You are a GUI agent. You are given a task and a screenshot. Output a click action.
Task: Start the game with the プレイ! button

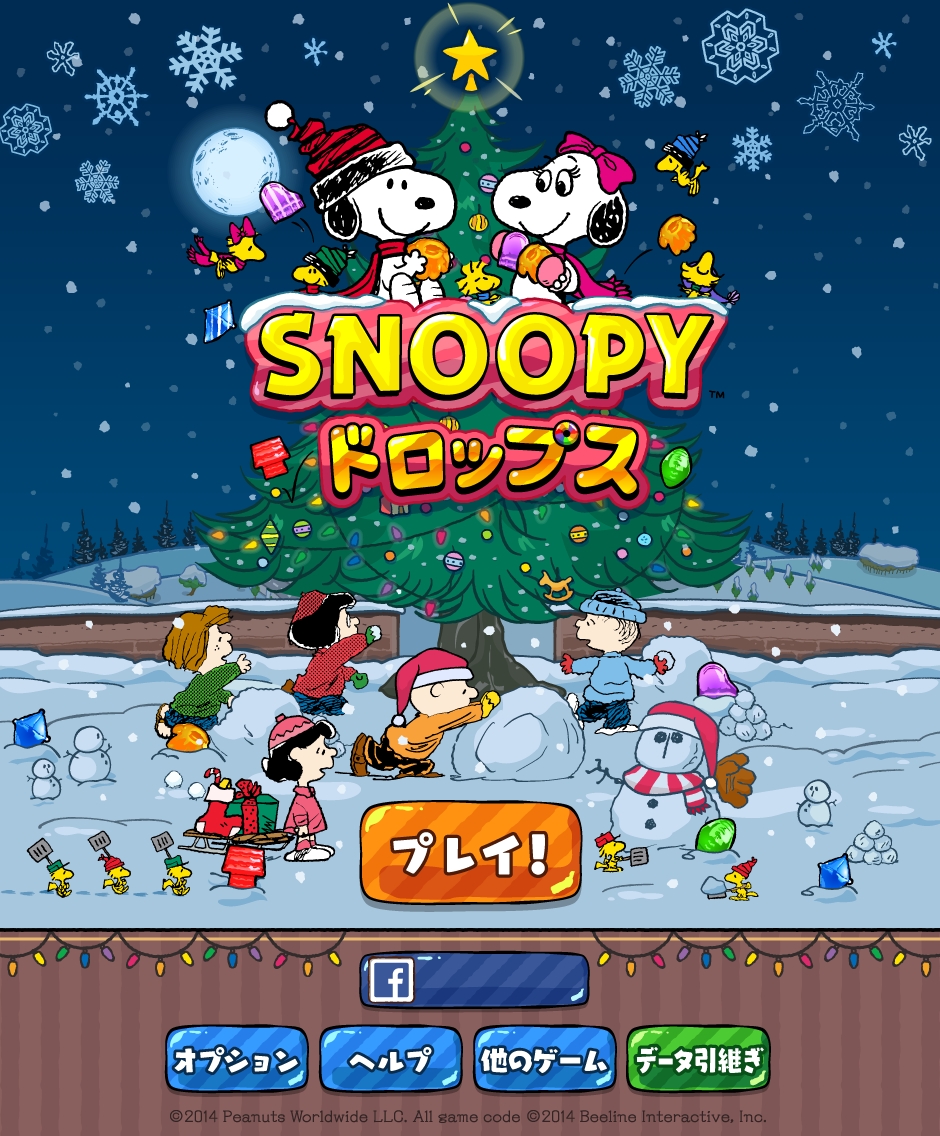[470, 852]
